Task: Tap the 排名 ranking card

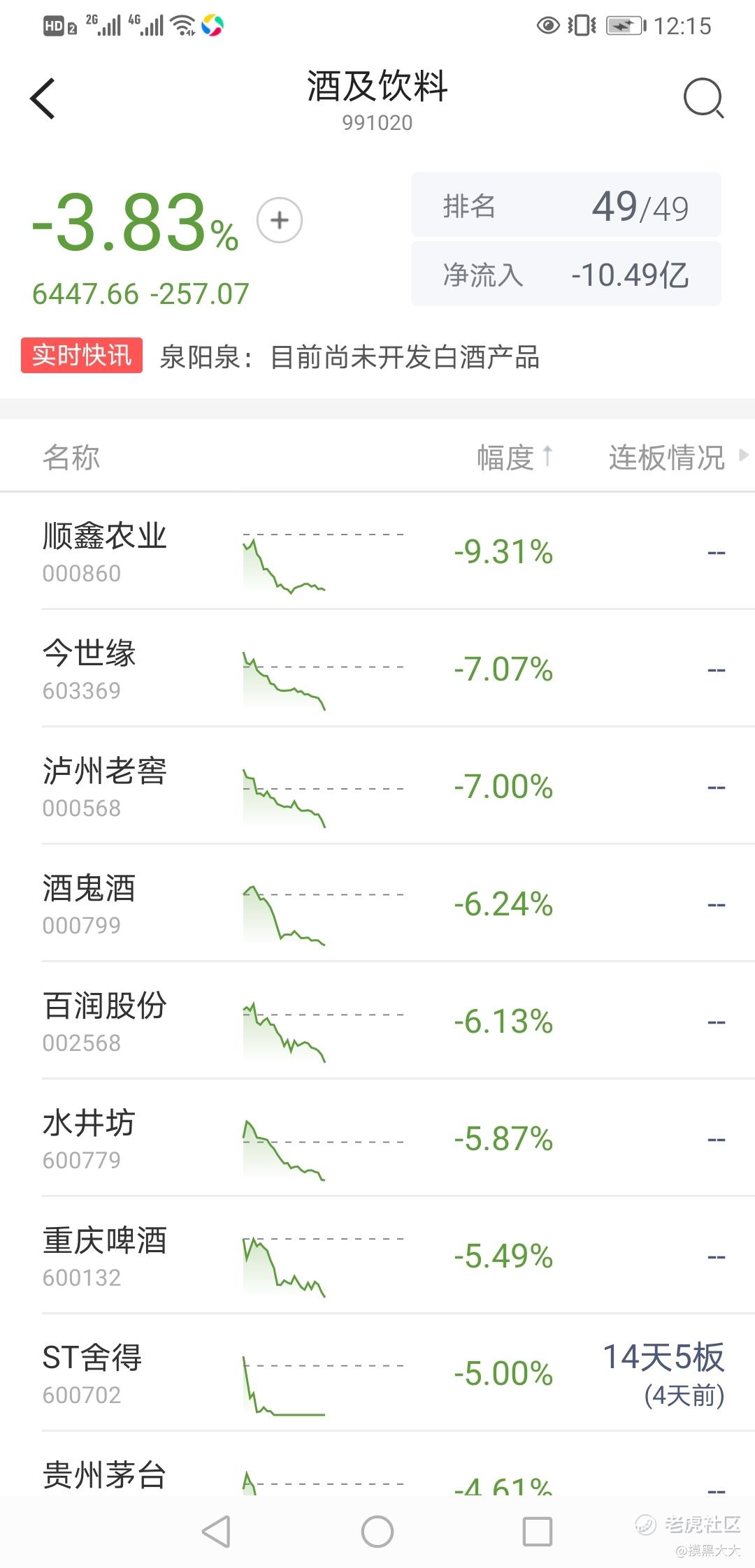Action: tap(566, 205)
